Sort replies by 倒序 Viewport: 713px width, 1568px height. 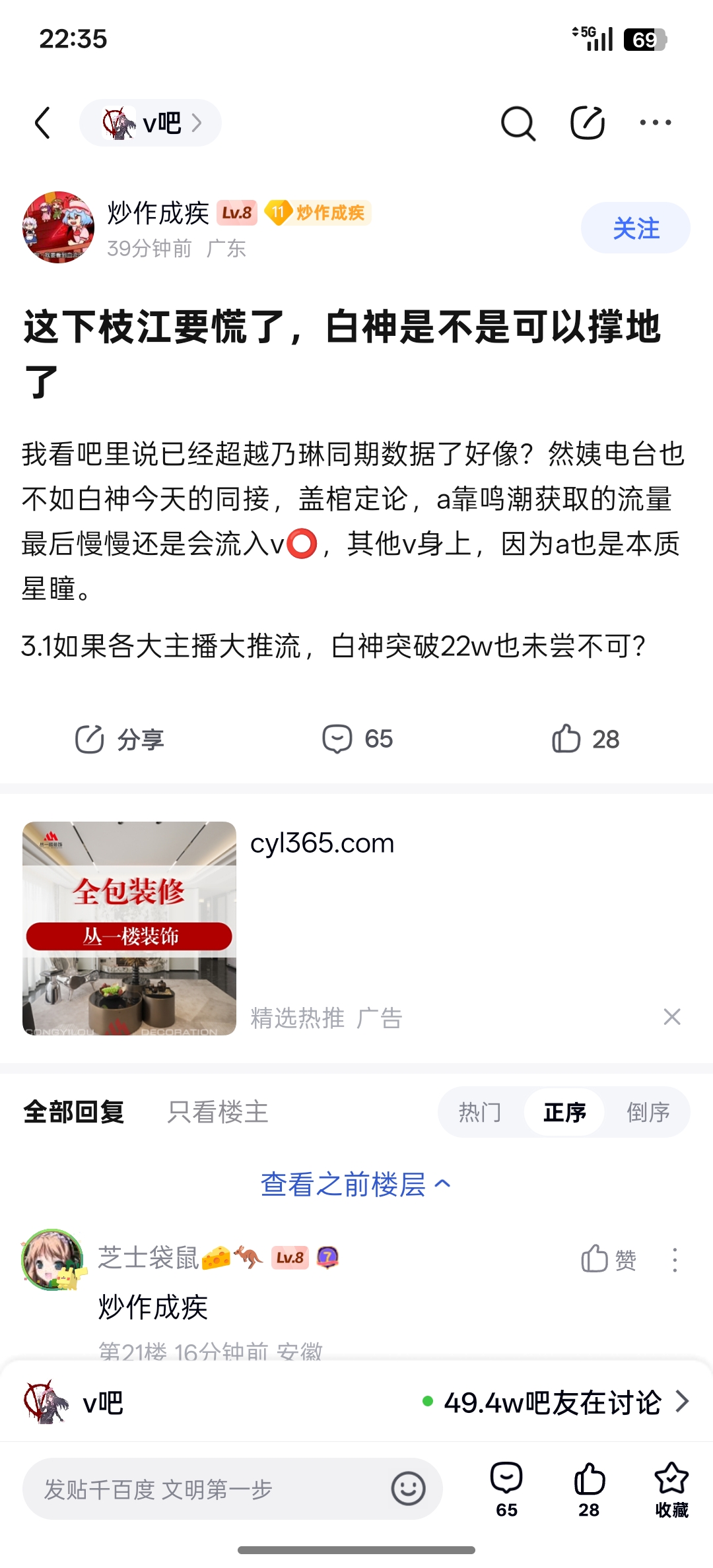click(x=648, y=1112)
